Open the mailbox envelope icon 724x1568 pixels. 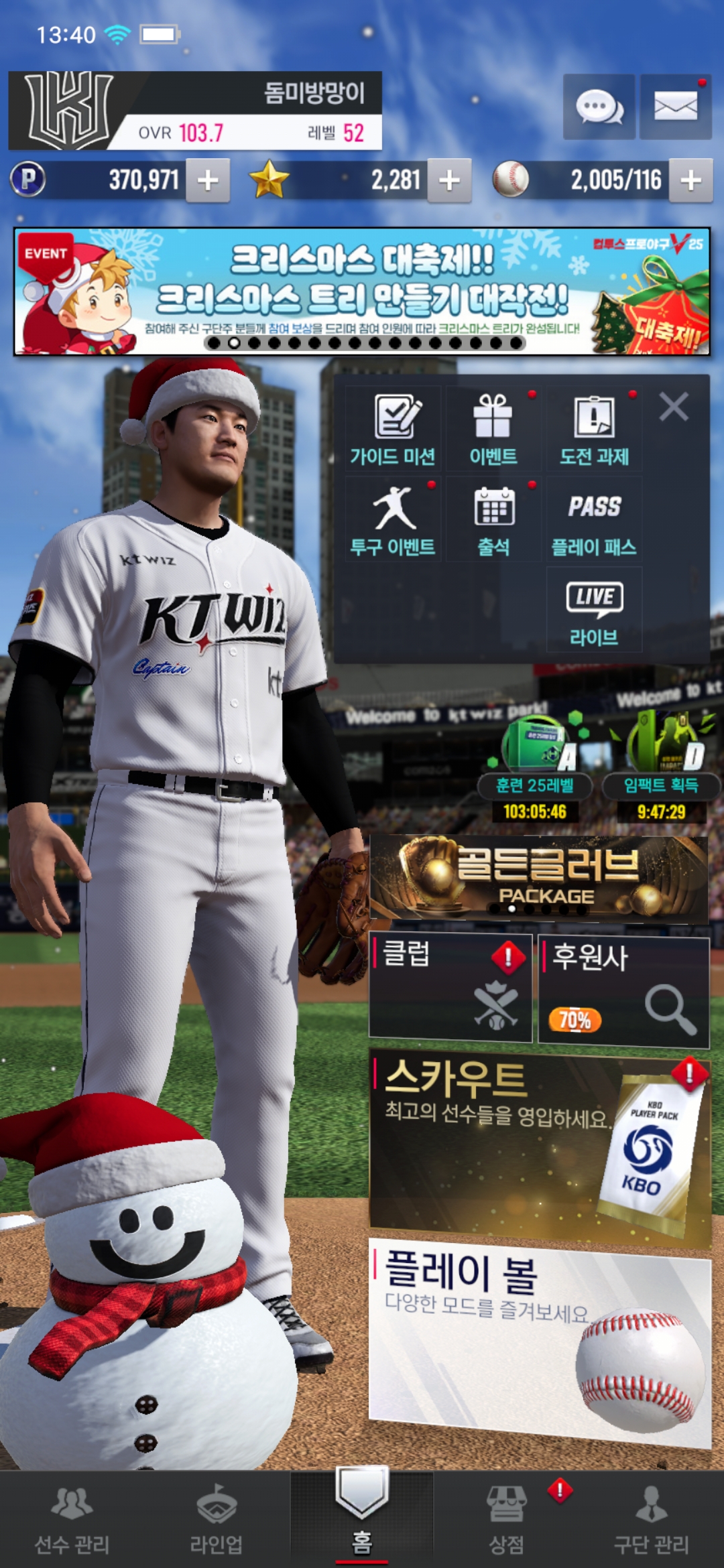[x=675, y=107]
